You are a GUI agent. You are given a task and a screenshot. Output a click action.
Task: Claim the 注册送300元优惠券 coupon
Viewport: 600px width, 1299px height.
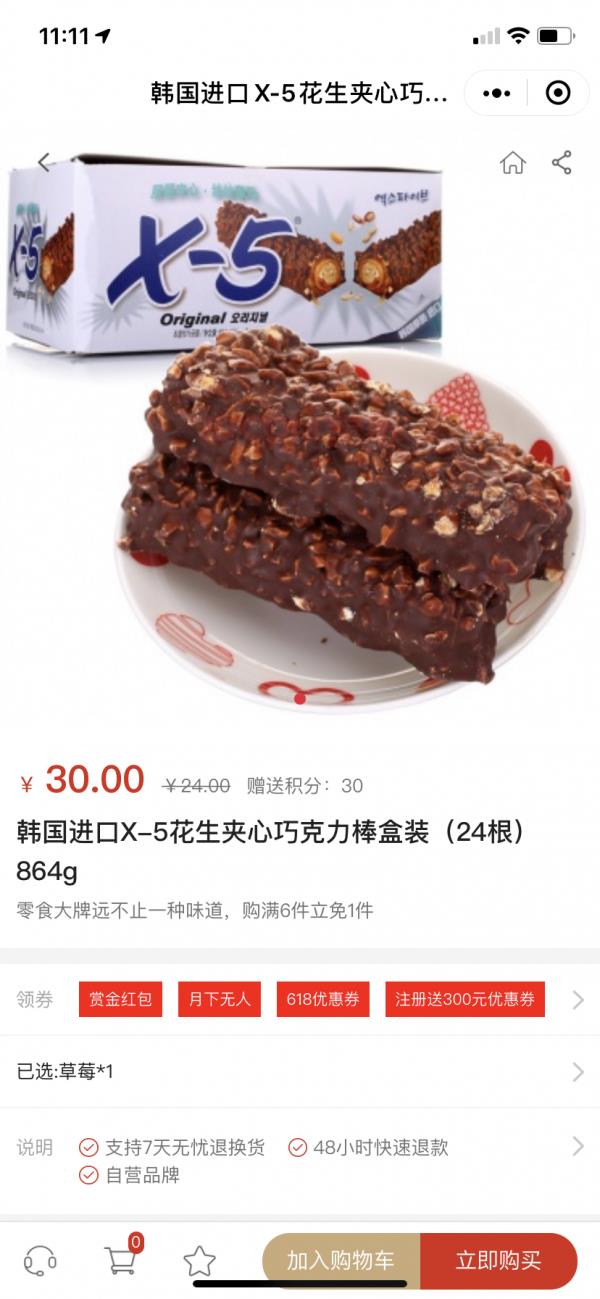click(465, 999)
